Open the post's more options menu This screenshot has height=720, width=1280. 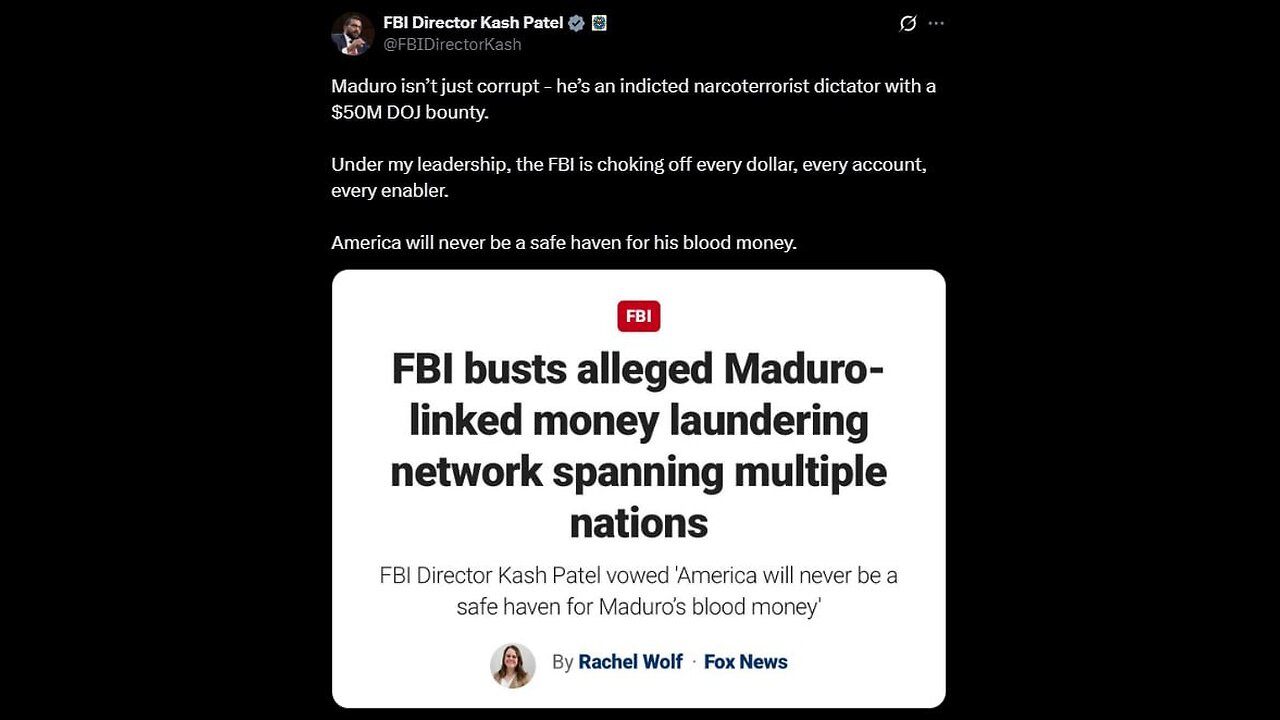coord(936,24)
